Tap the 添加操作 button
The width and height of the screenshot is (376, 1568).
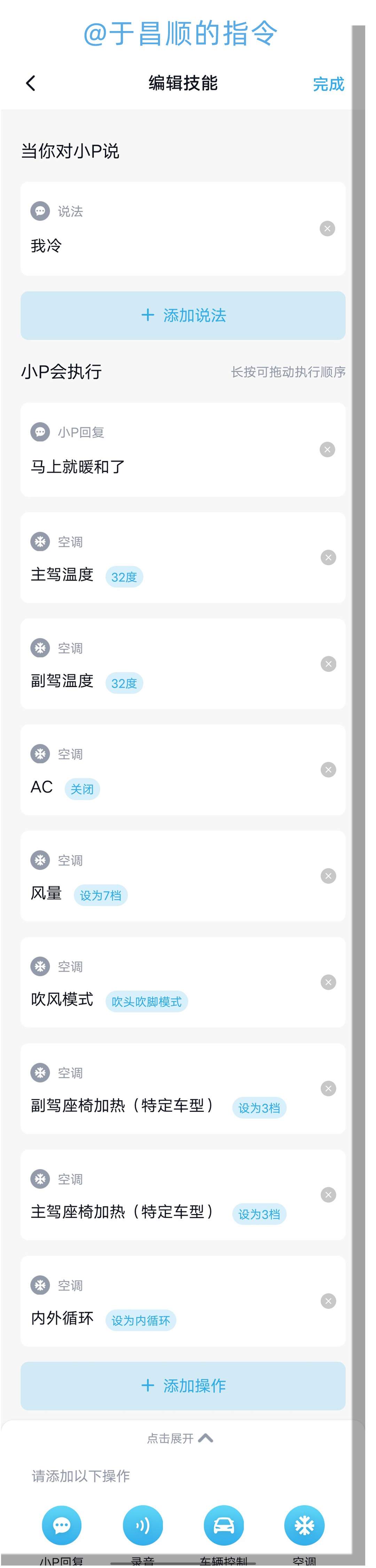(x=182, y=1385)
